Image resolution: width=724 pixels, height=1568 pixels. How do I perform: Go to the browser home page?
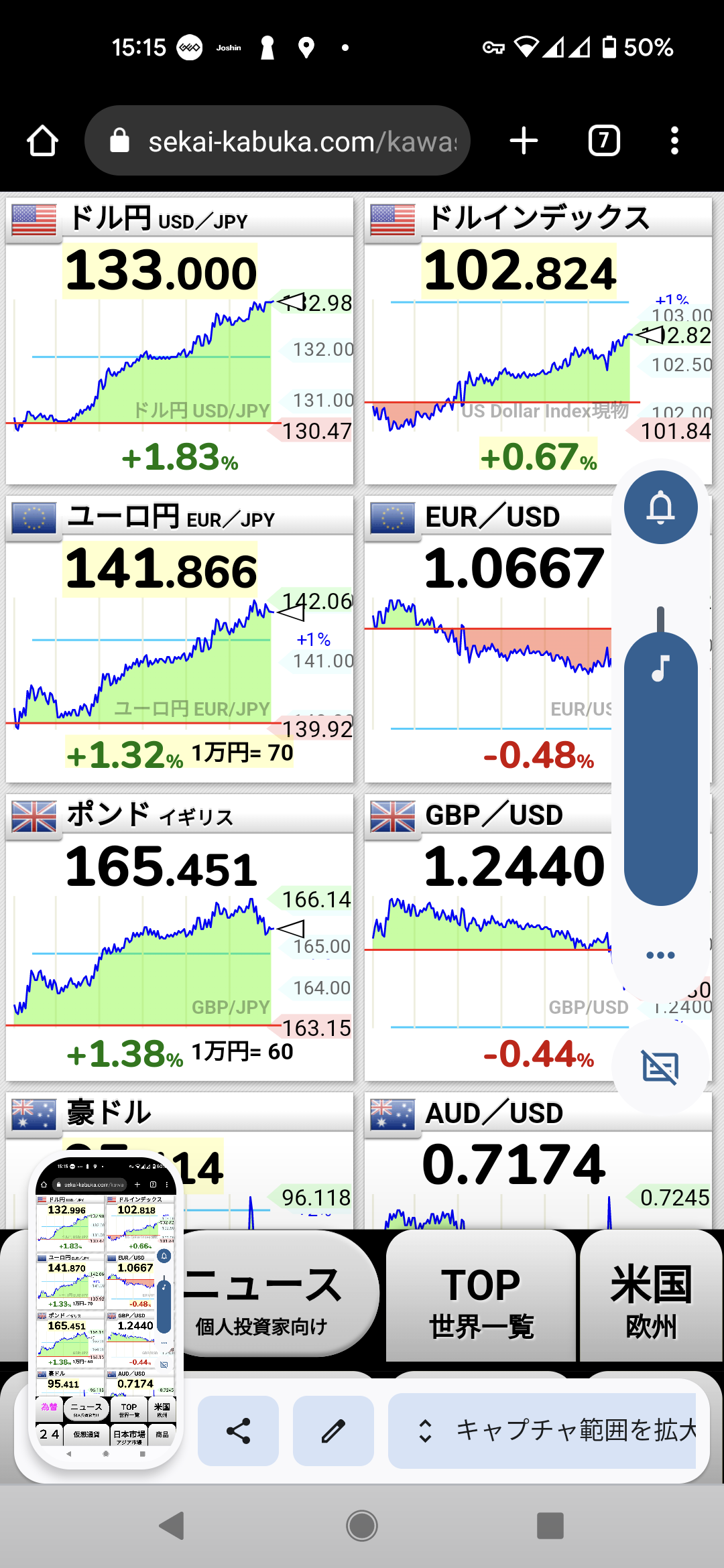point(42,141)
